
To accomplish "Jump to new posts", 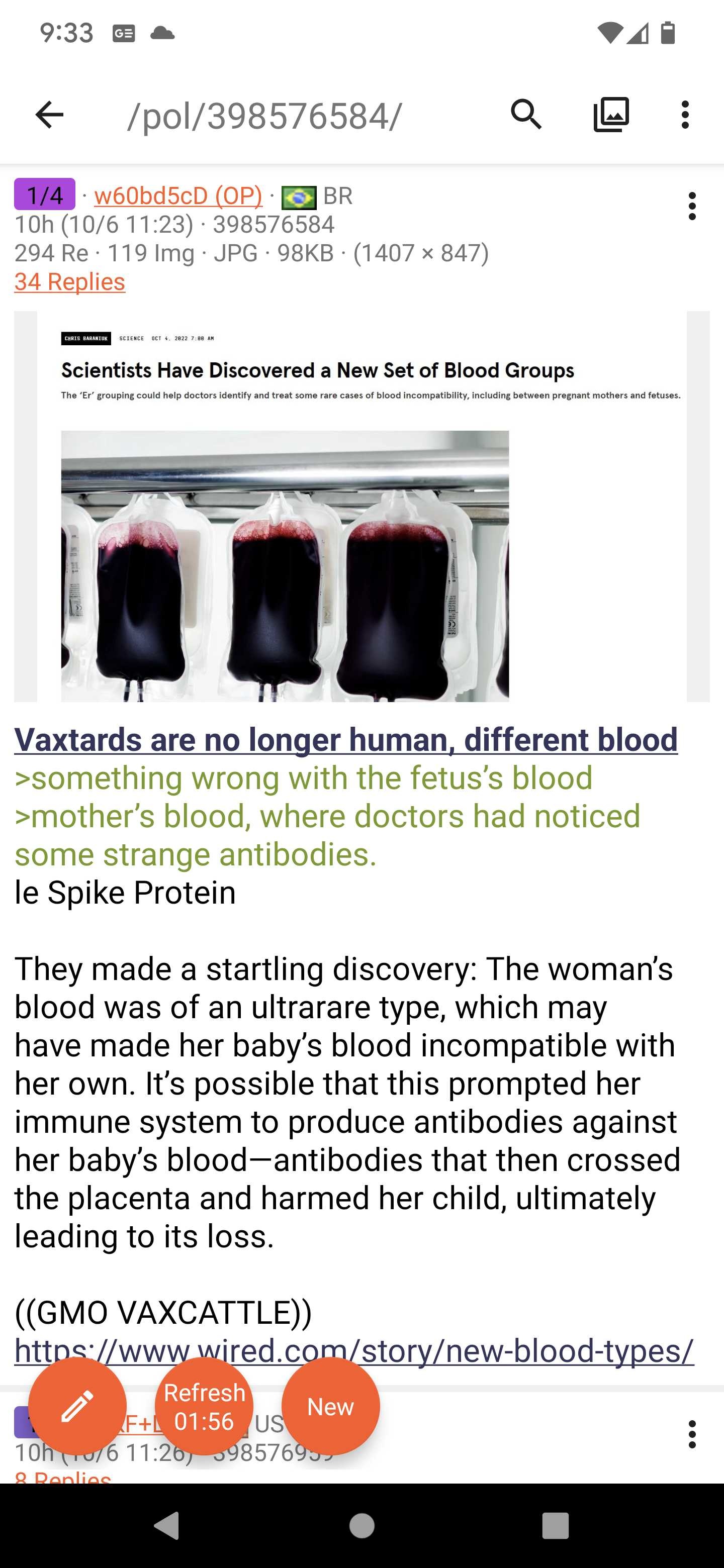I will pyautogui.click(x=331, y=1406).
